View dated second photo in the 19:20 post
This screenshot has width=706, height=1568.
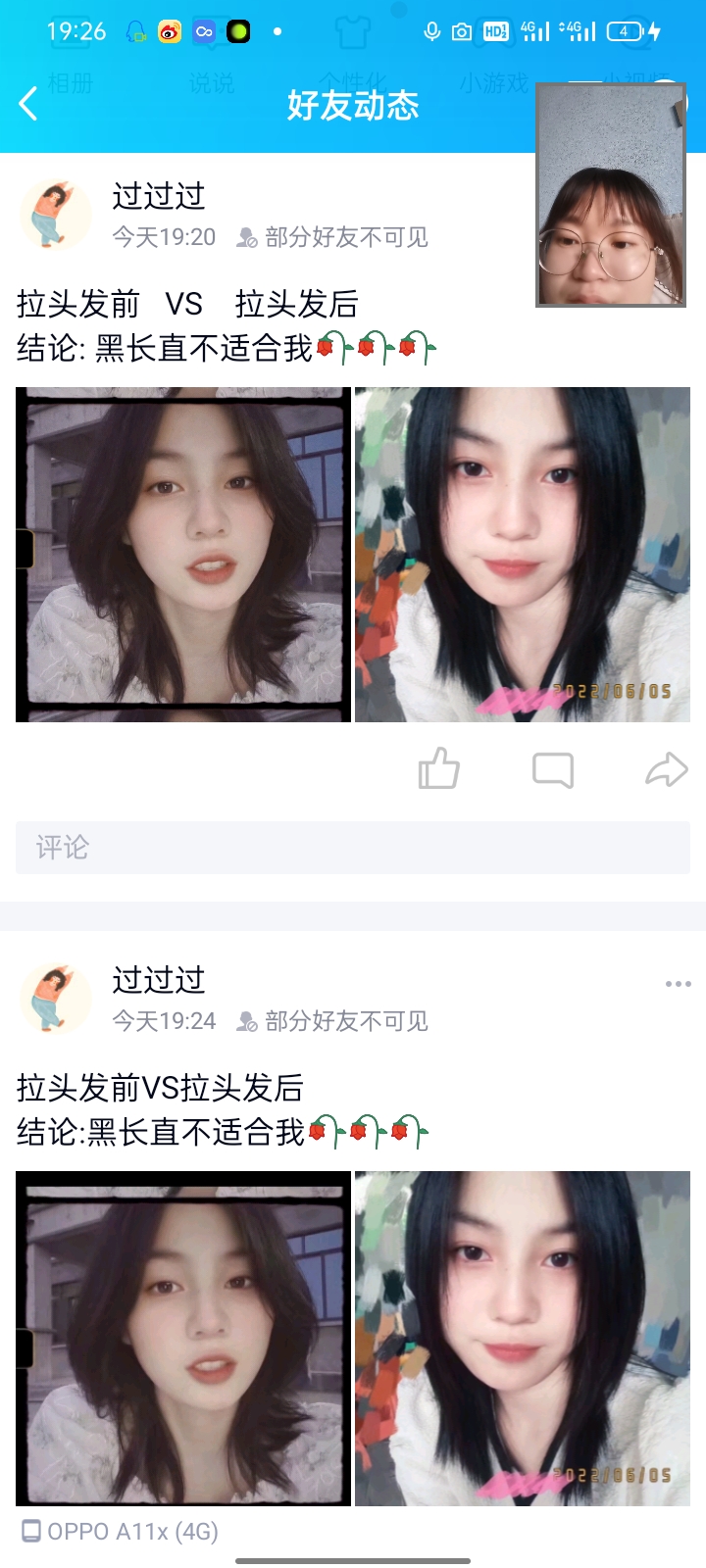pyautogui.click(x=523, y=555)
